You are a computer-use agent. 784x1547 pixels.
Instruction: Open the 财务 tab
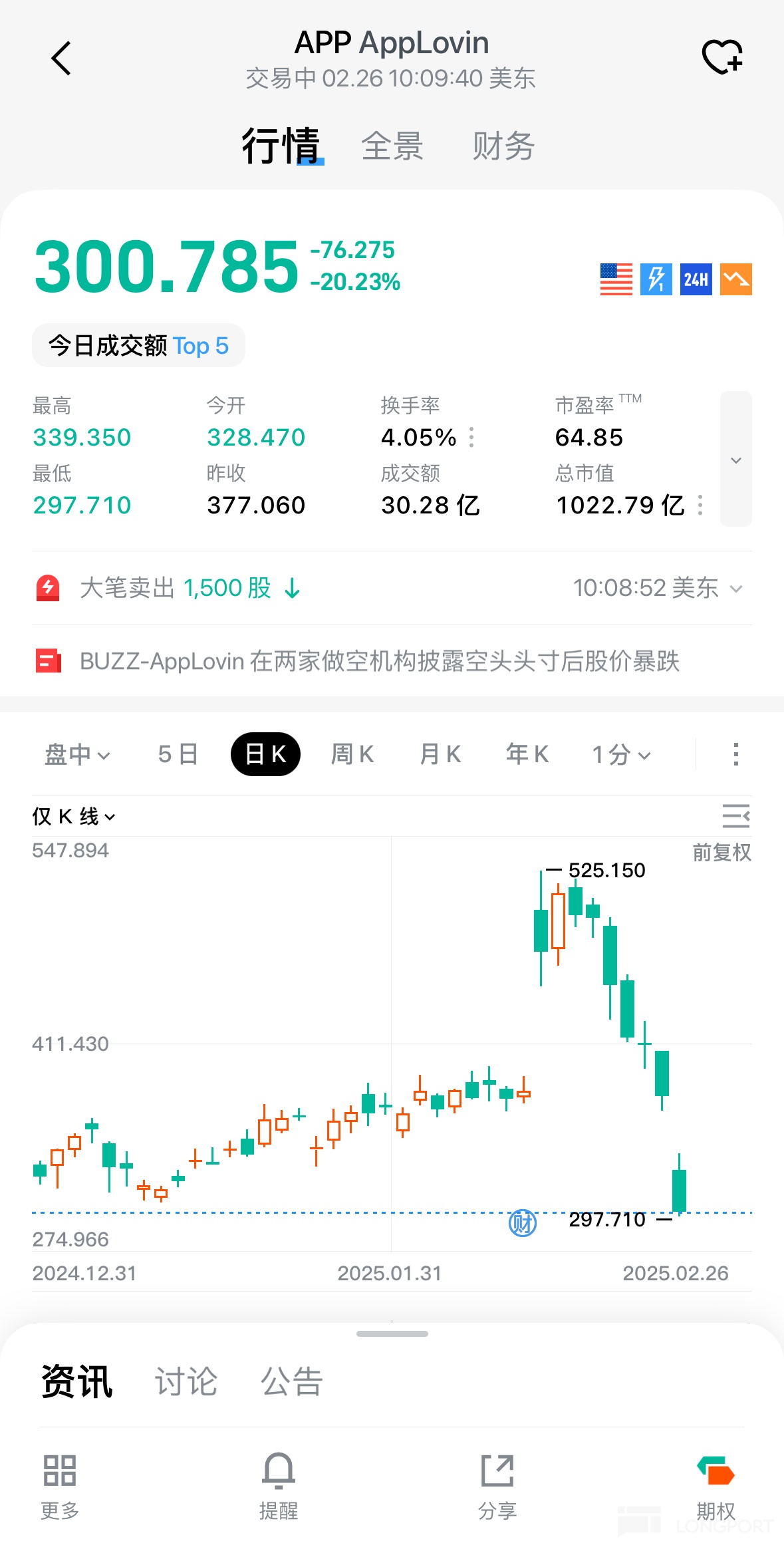tap(503, 146)
